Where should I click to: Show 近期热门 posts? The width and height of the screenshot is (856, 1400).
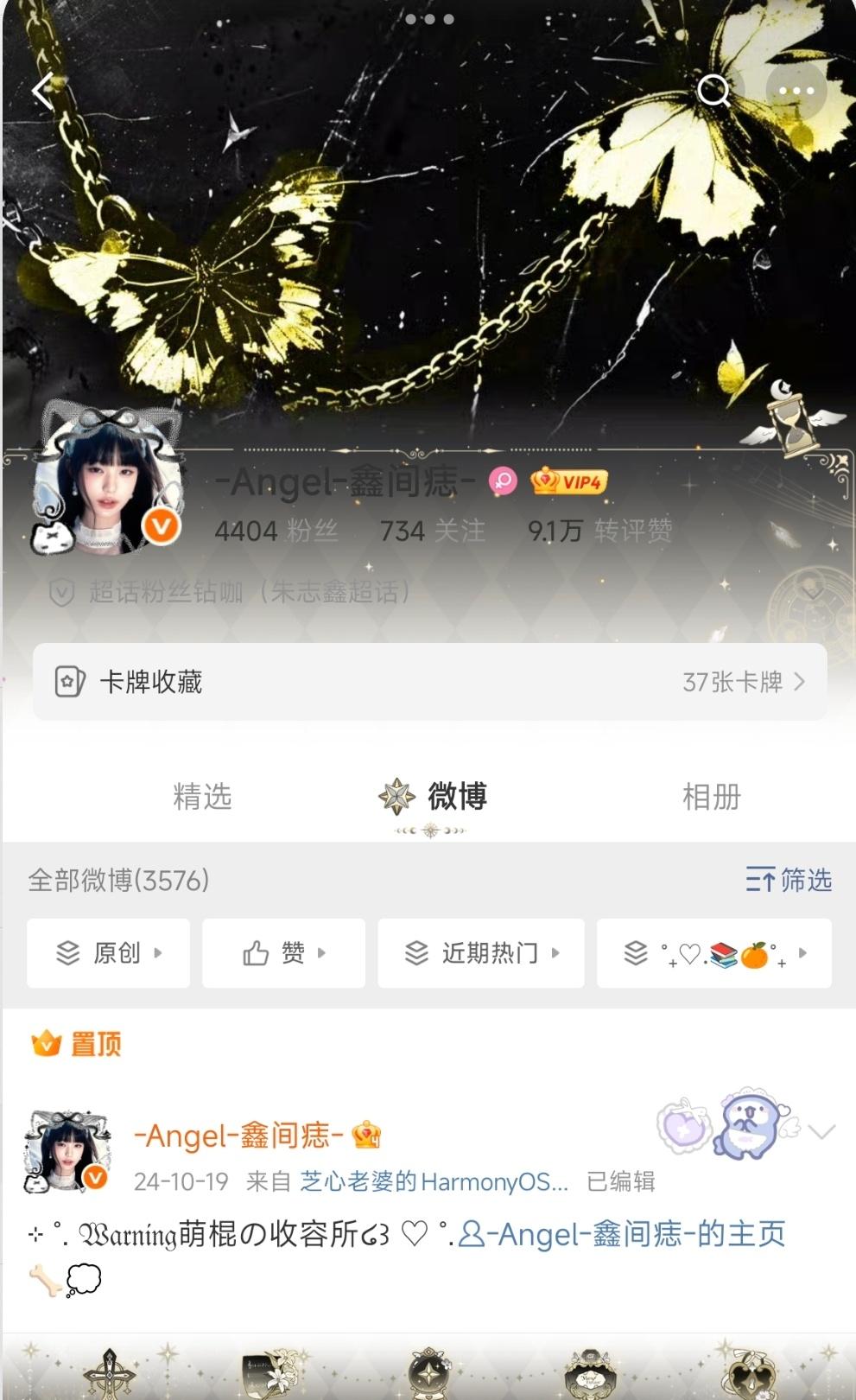coord(481,953)
